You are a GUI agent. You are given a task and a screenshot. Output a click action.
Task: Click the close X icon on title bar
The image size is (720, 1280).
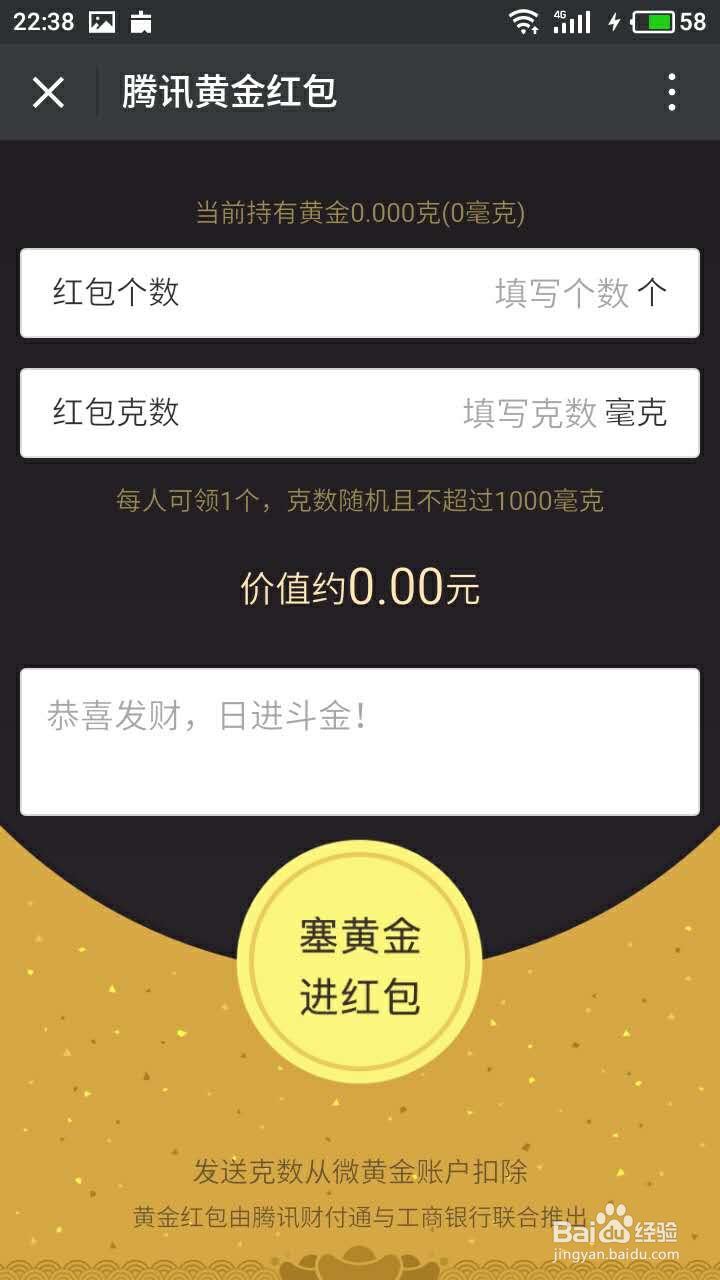pyautogui.click(x=47, y=92)
